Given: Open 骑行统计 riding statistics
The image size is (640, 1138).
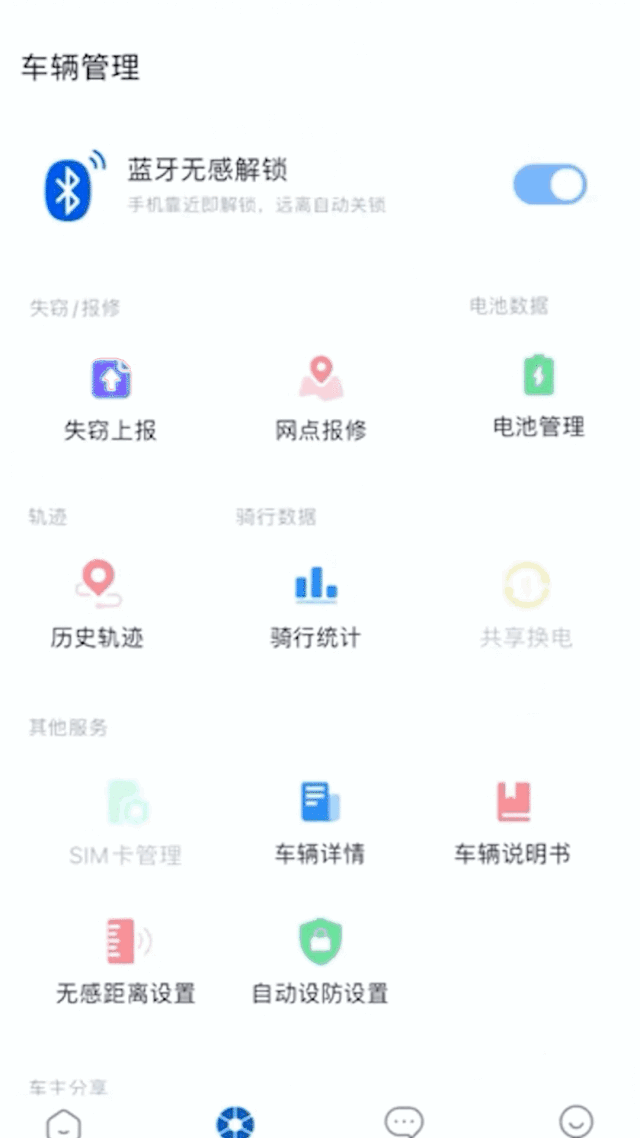Looking at the screenshot, I should (x=315, y=605).
